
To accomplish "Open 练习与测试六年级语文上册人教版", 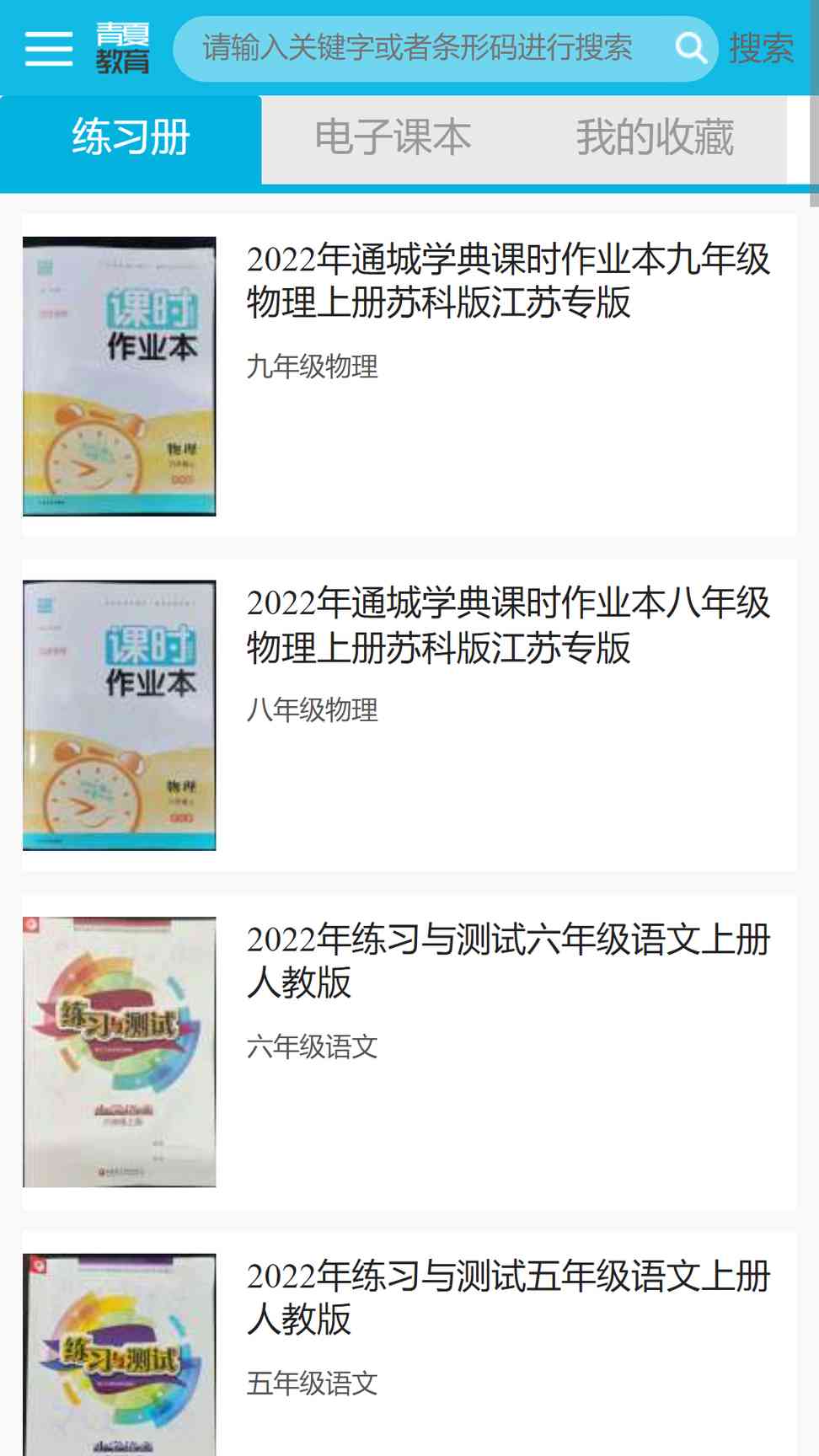I will [409, 1052].
